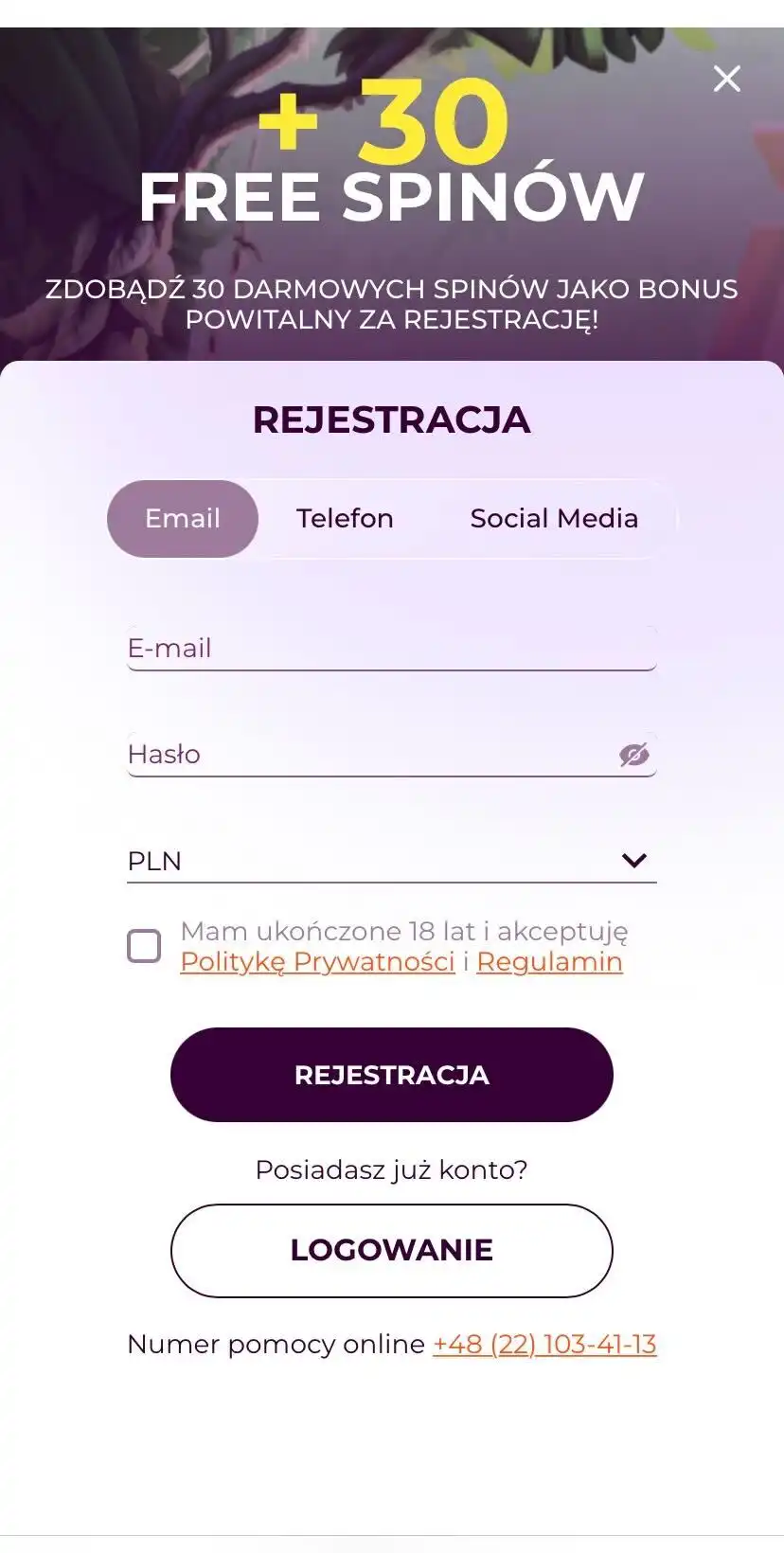This screenshot has width=784, height=1553.
Task: Switch to the Social Media tab
Action: pyautogui.click(x=554, y=519)
